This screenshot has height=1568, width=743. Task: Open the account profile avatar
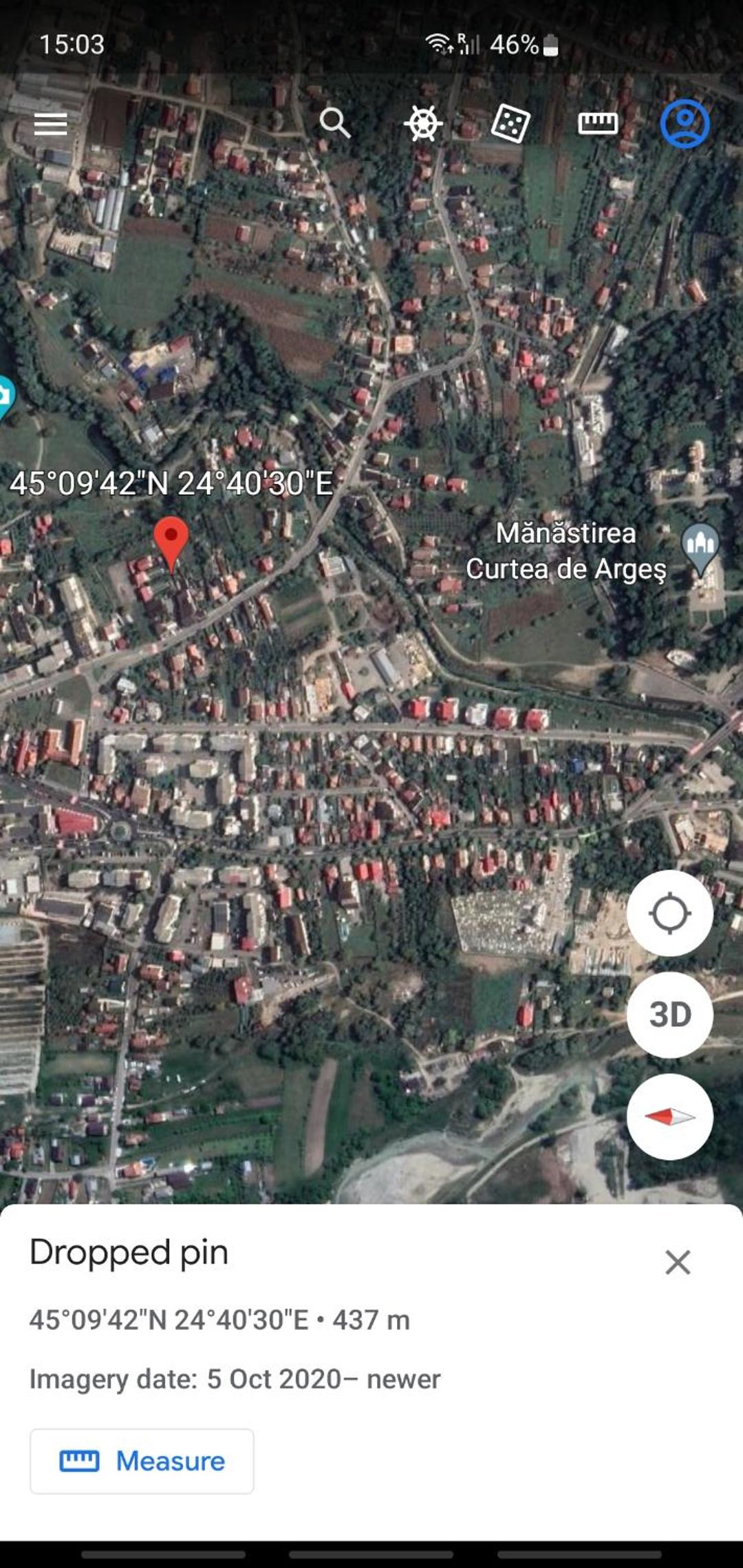685,124
